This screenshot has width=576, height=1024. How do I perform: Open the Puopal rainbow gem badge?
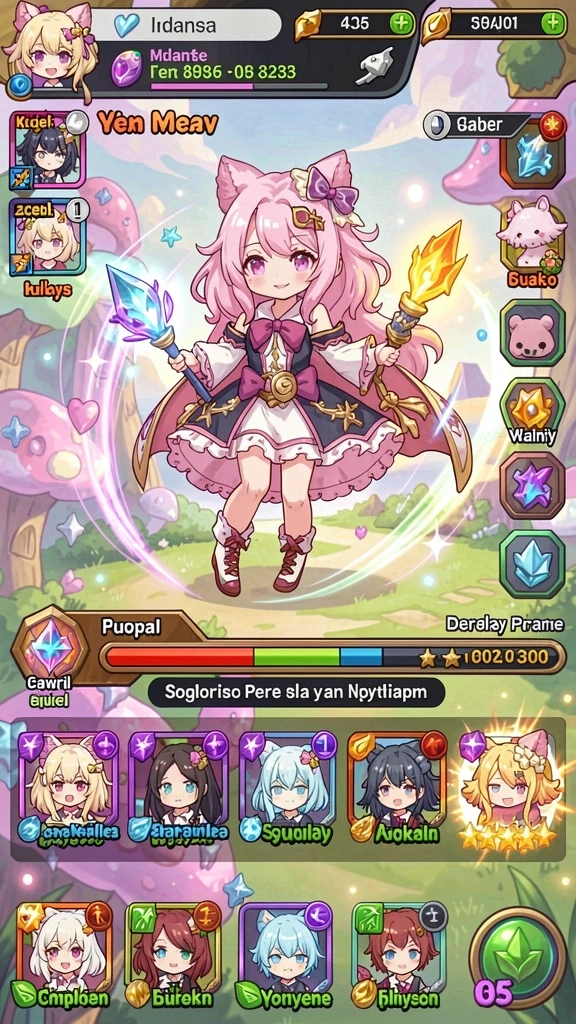point(50,648)
